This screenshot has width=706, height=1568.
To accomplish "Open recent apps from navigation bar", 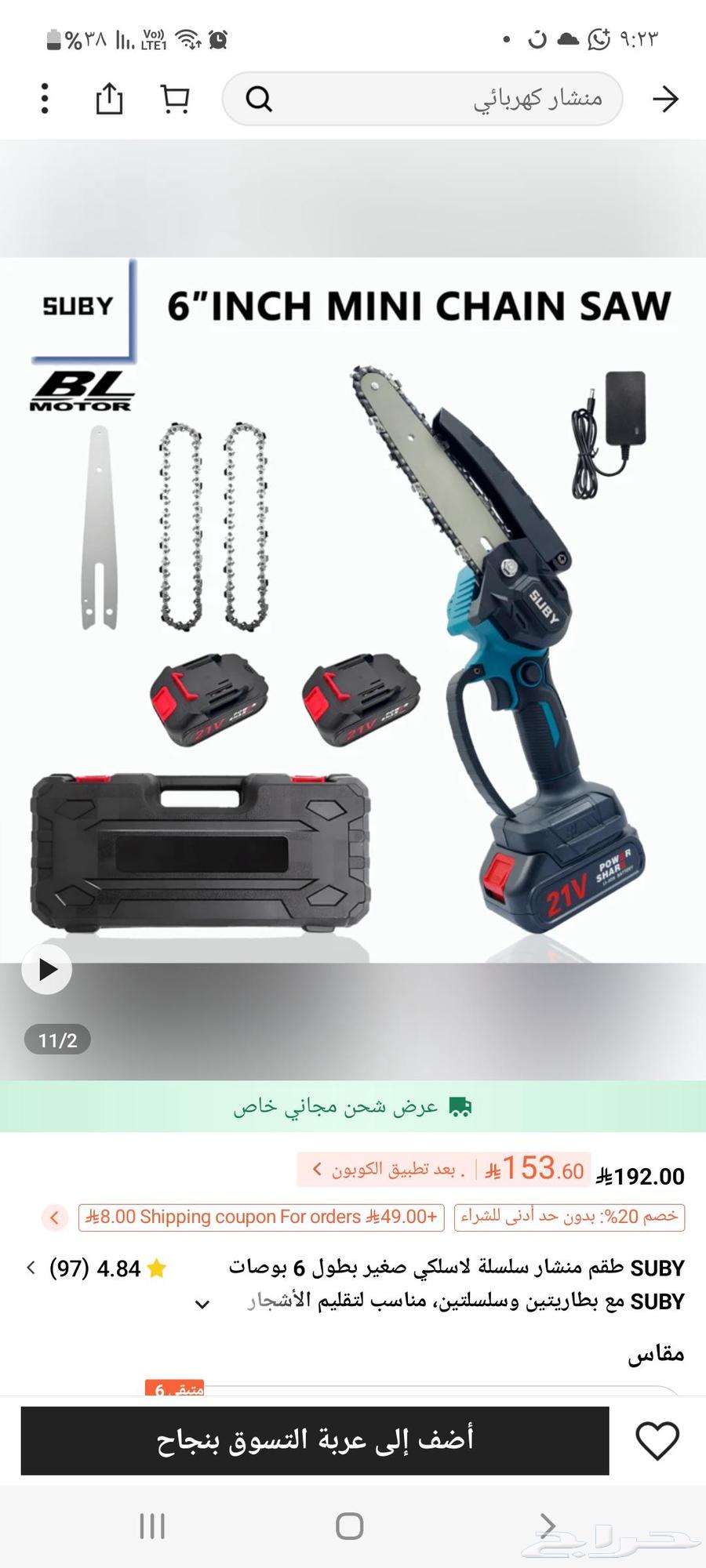I will coord(151,1526).
